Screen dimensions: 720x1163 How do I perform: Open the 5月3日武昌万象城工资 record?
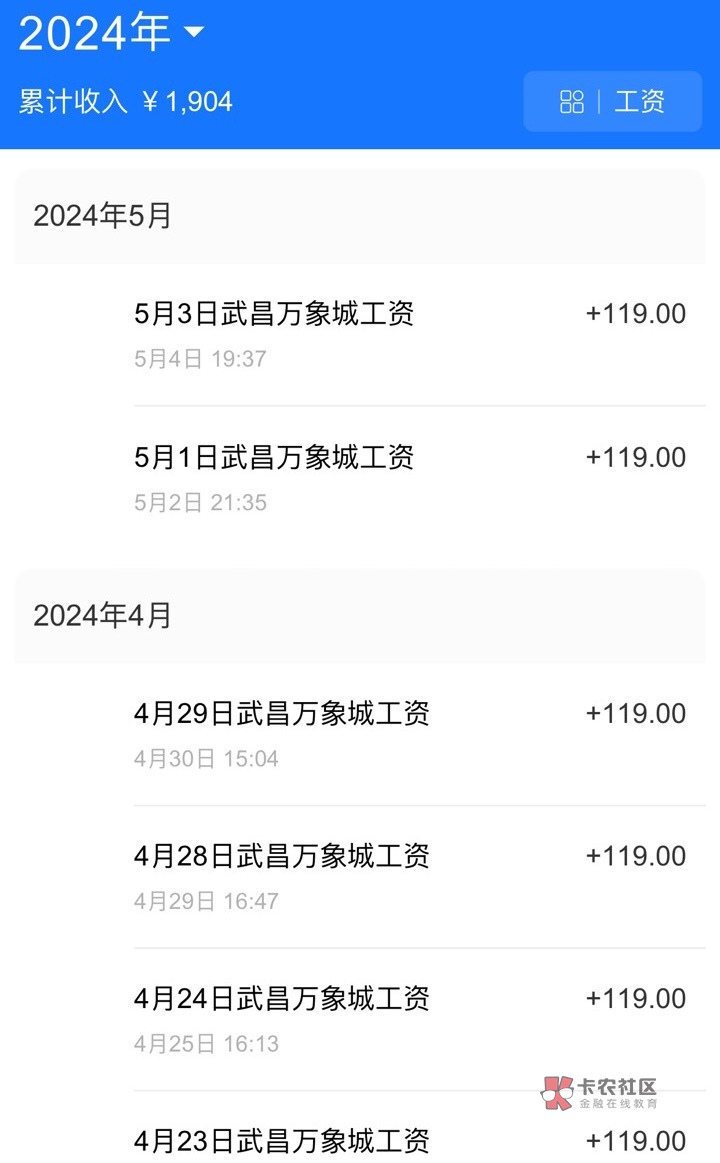(x=360, y=335)
